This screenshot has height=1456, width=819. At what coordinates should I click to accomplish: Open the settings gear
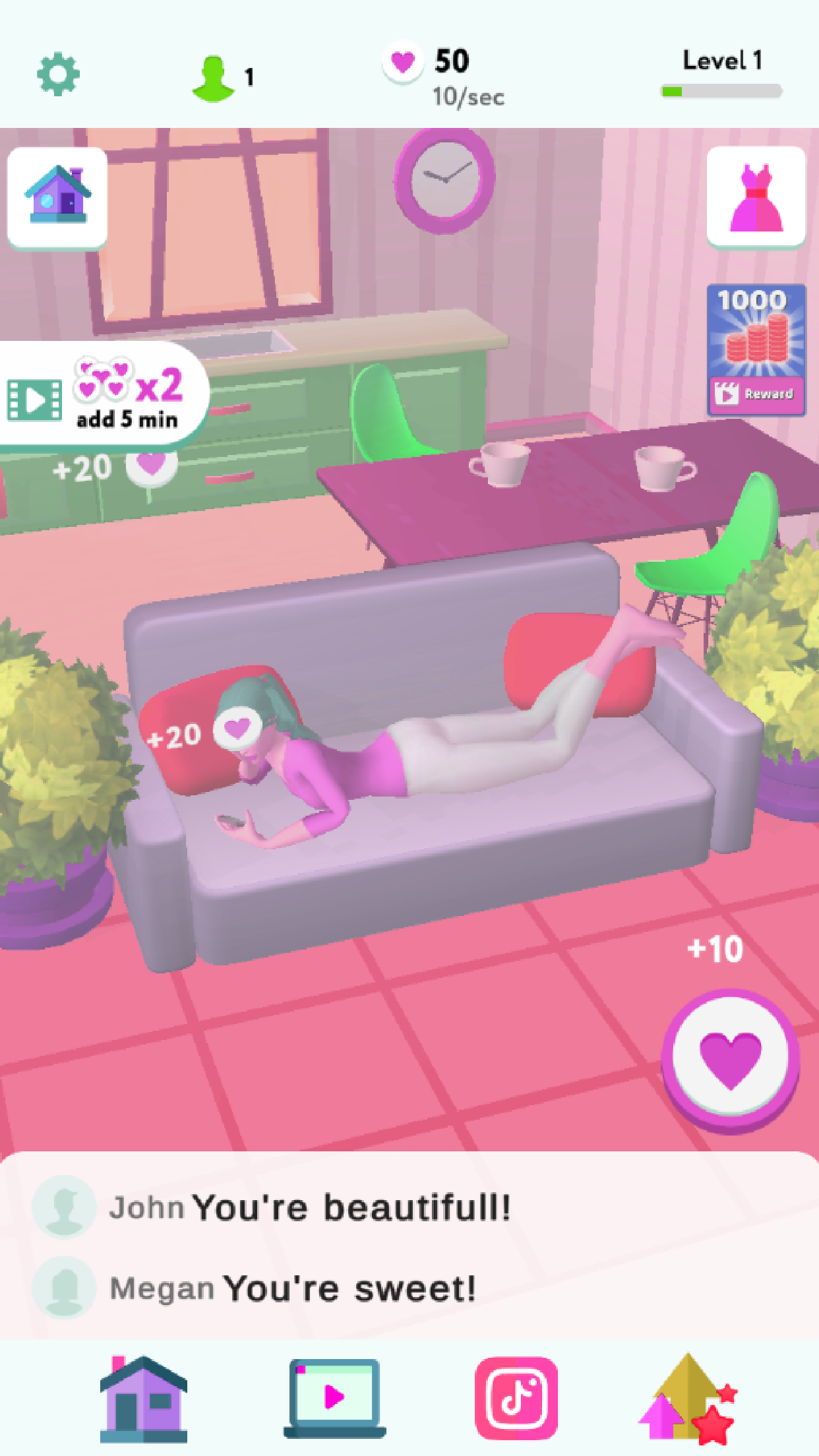[x=58, y=74]
